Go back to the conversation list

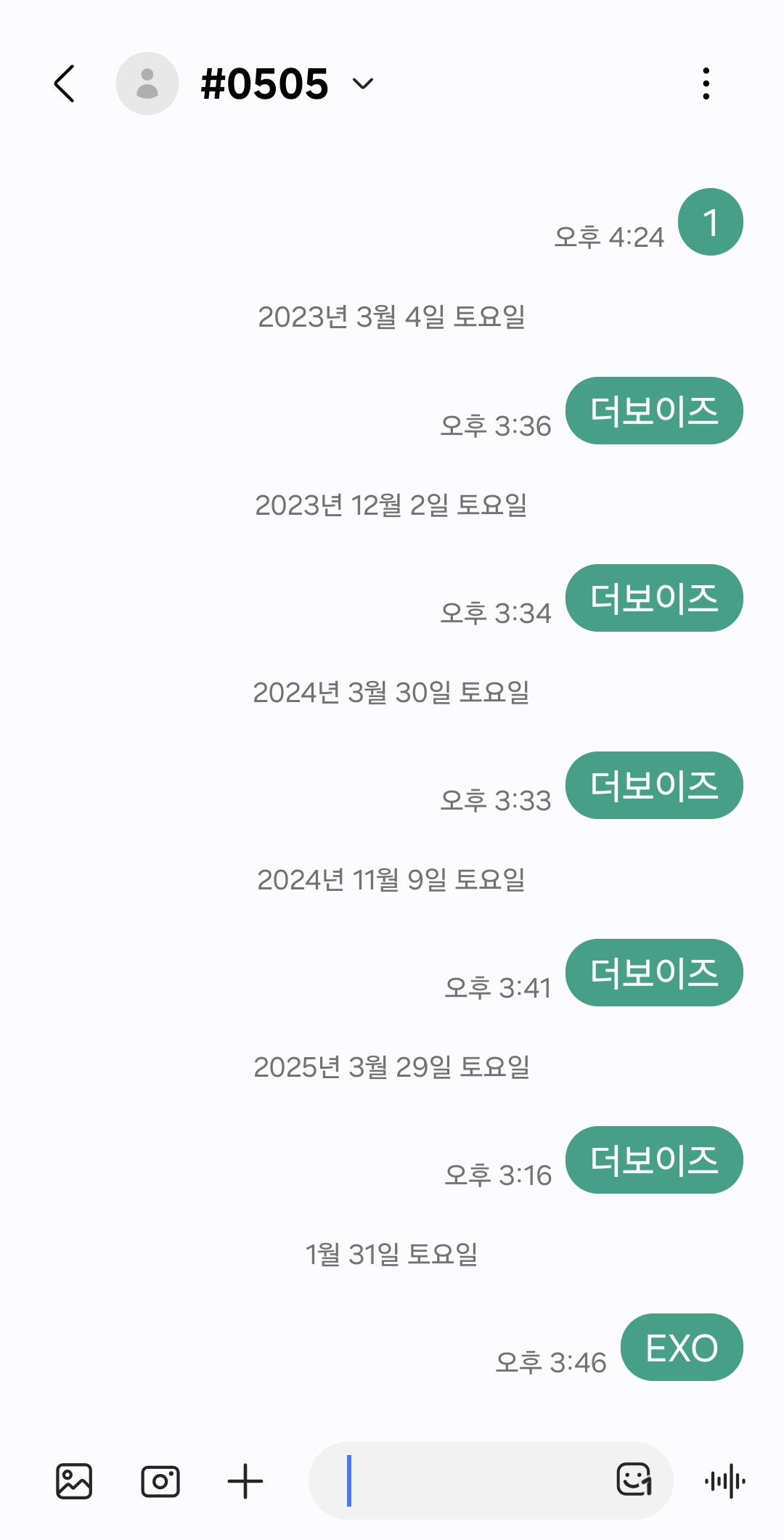[65, 83]
